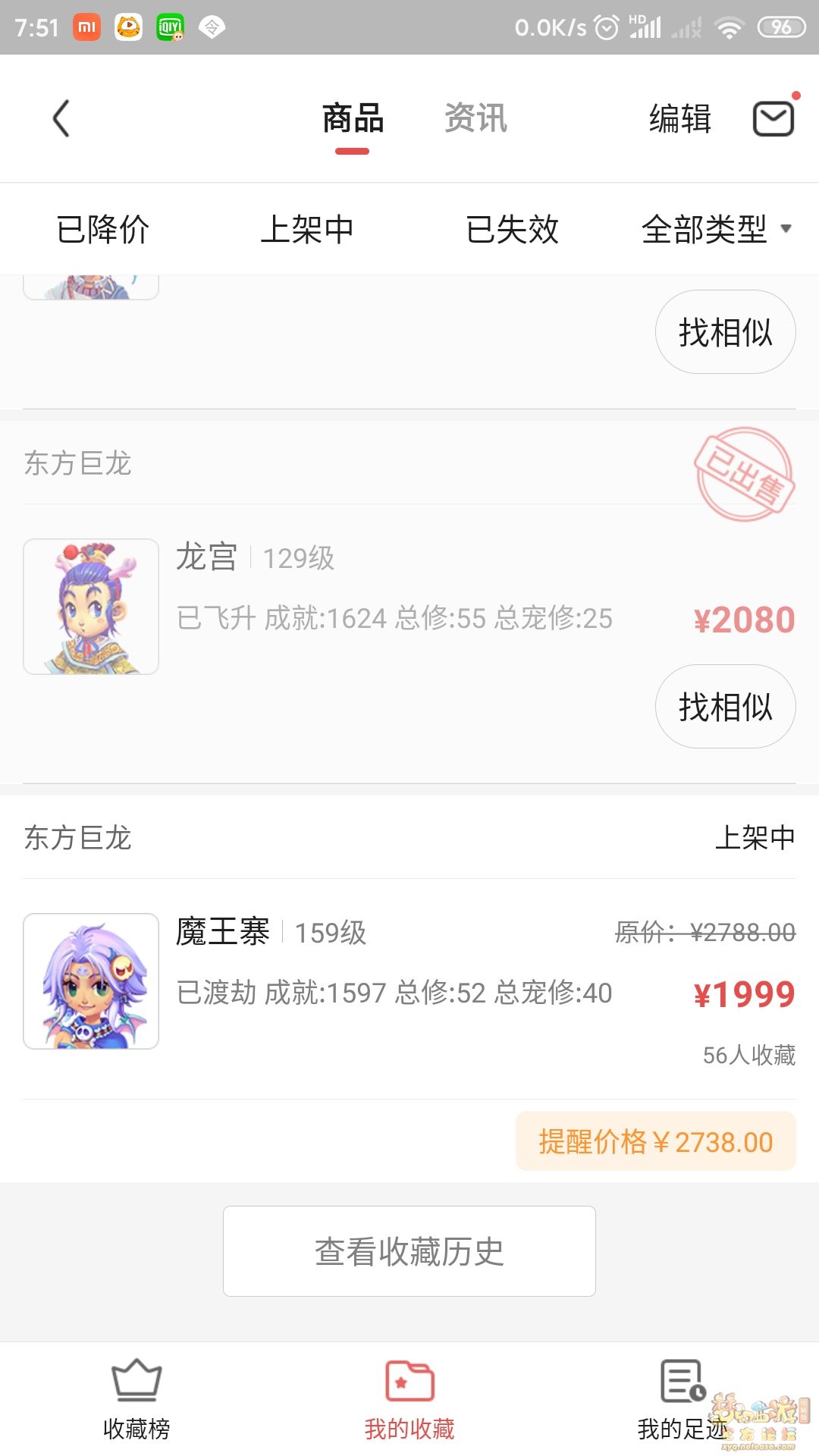Filter by 已失效 items
This screenshot has height=1456, width=819.
pos(513,229)
